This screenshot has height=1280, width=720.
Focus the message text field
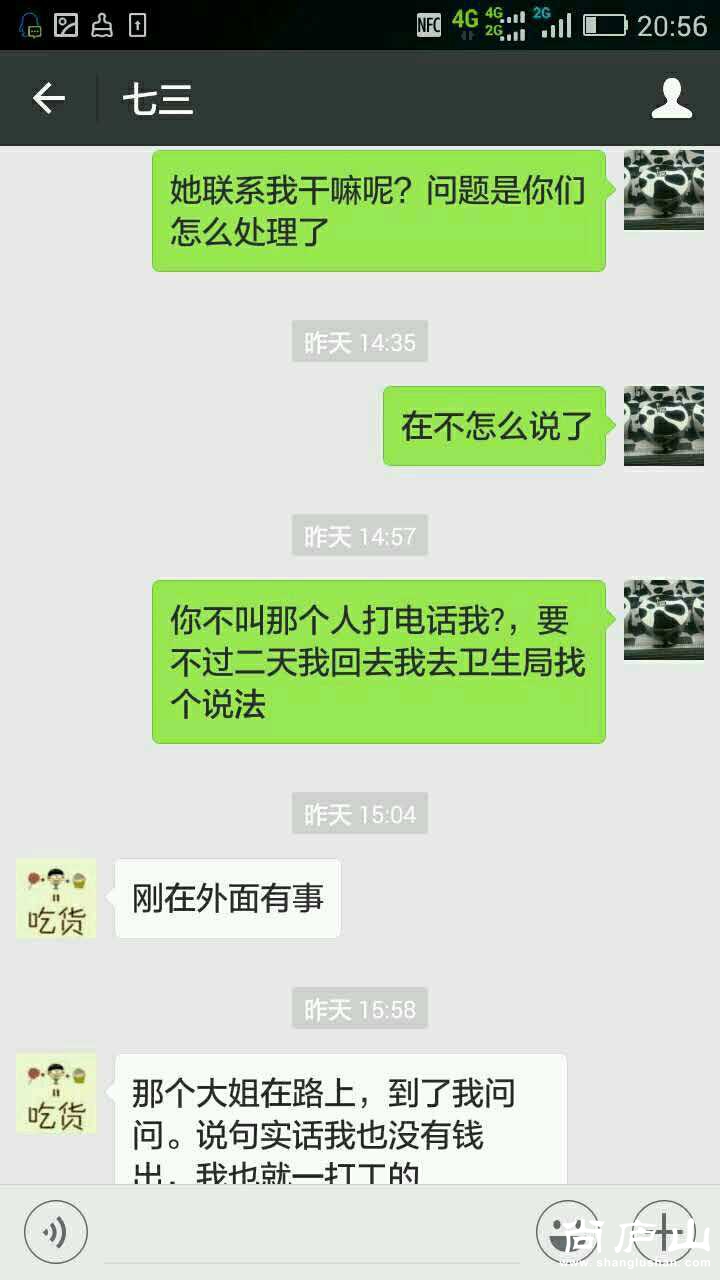pyautogui.click(x=310, y=1232)
